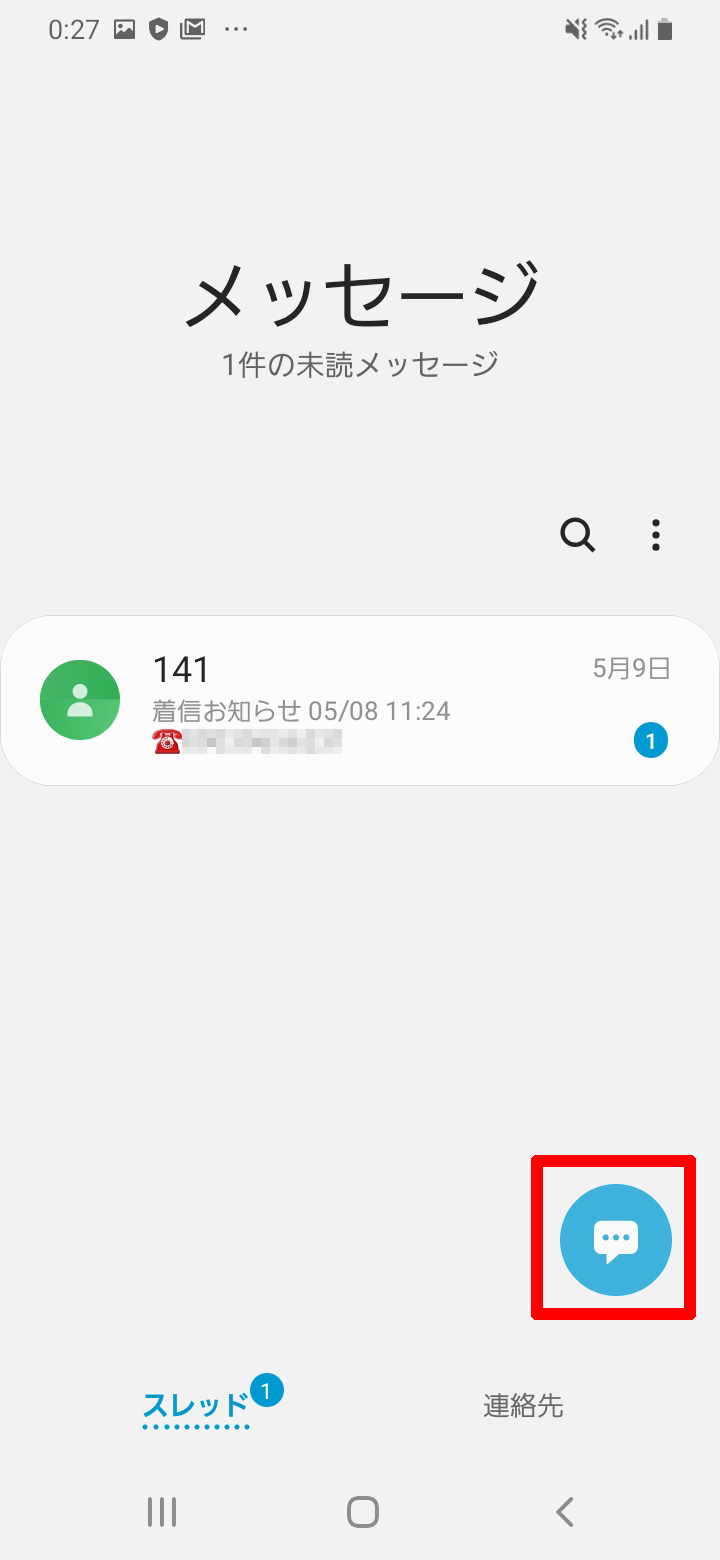Go back with the system back button
Image resolution: width=720 pixels, height=1560 pixels.
564,1511
